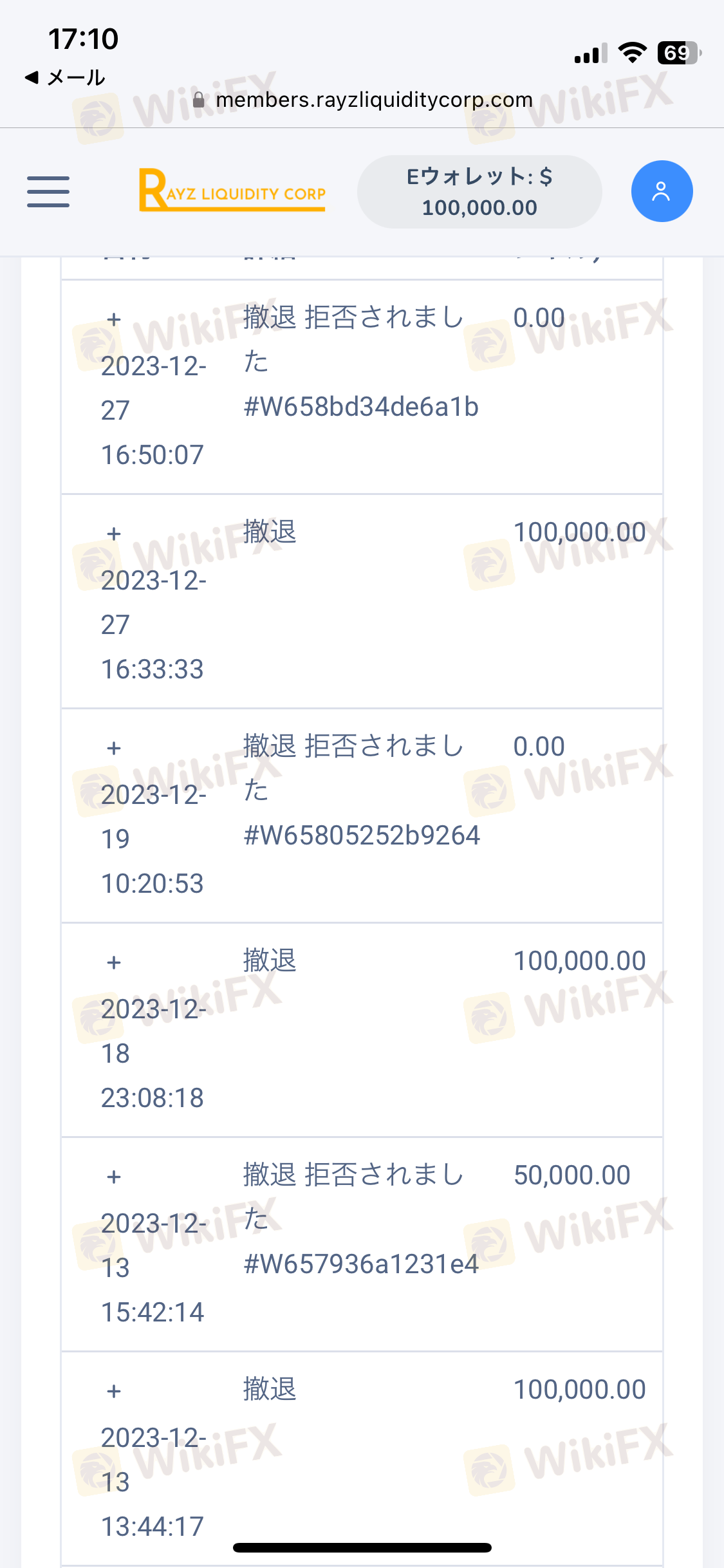Go to the Rayz Liquidity Corp homepage logo

[x=232, y=191]
